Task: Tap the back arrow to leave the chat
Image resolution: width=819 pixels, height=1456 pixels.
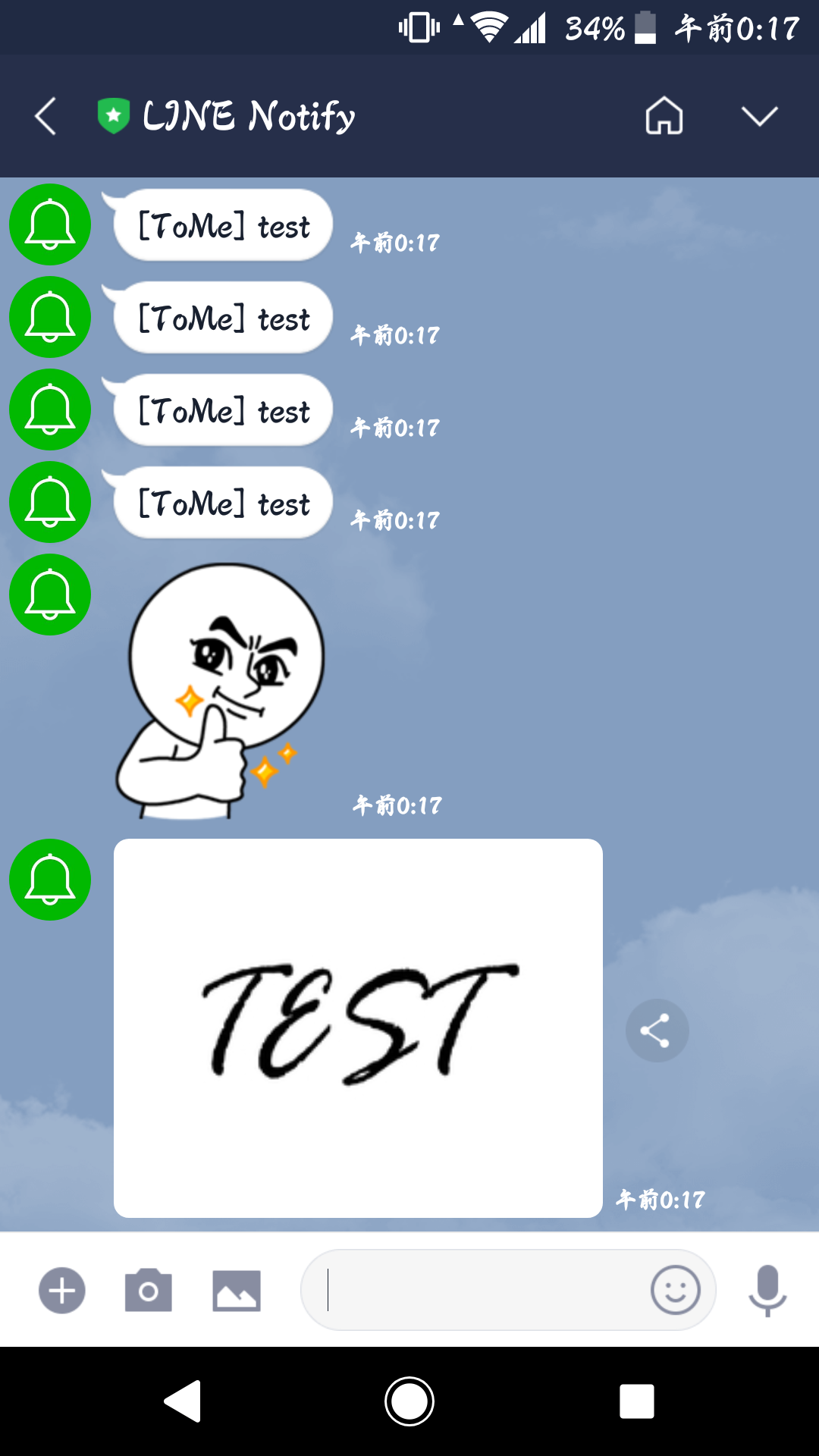Action: [x=45, y=115]
